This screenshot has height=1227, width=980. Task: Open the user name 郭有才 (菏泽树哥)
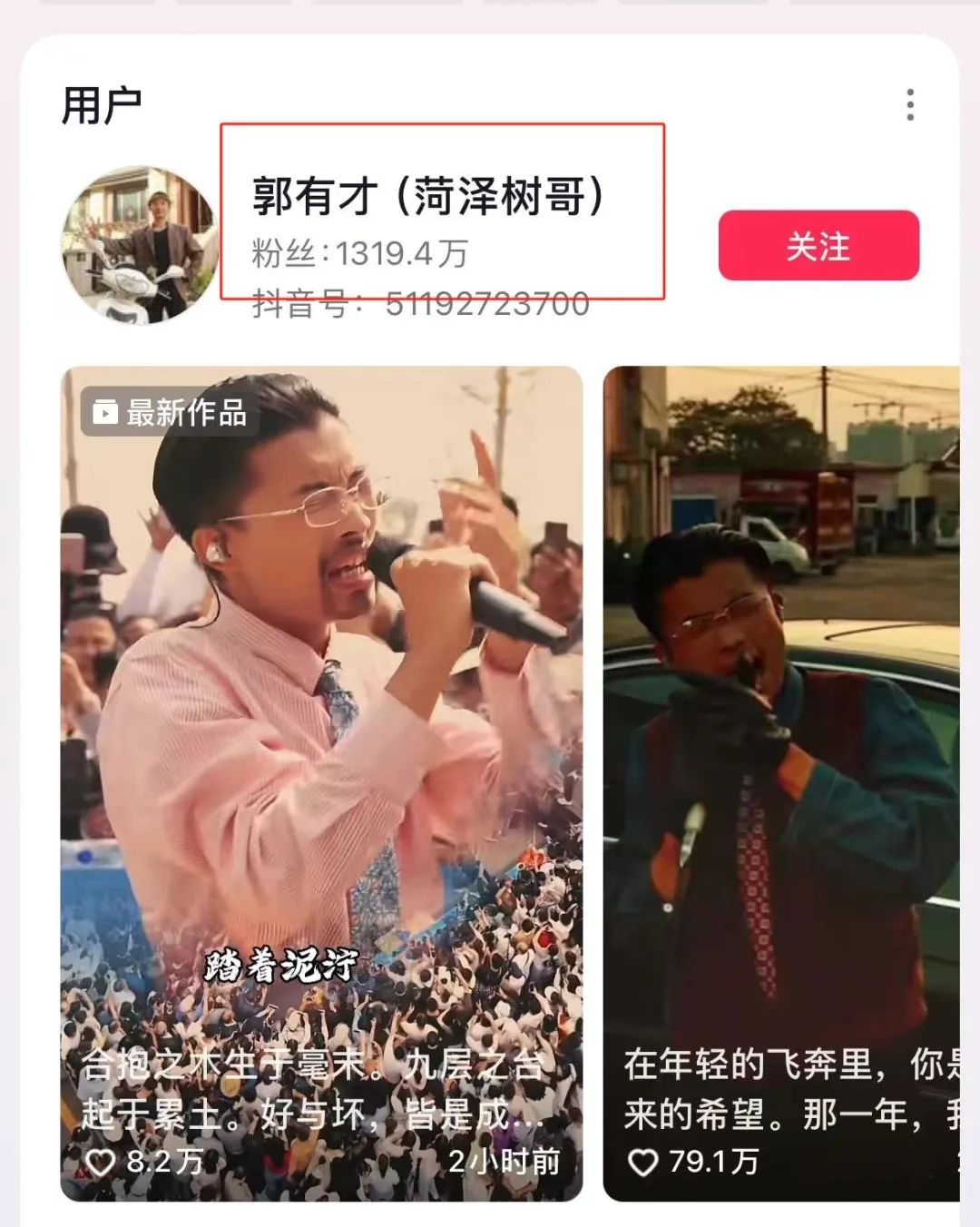coord(427,196)
